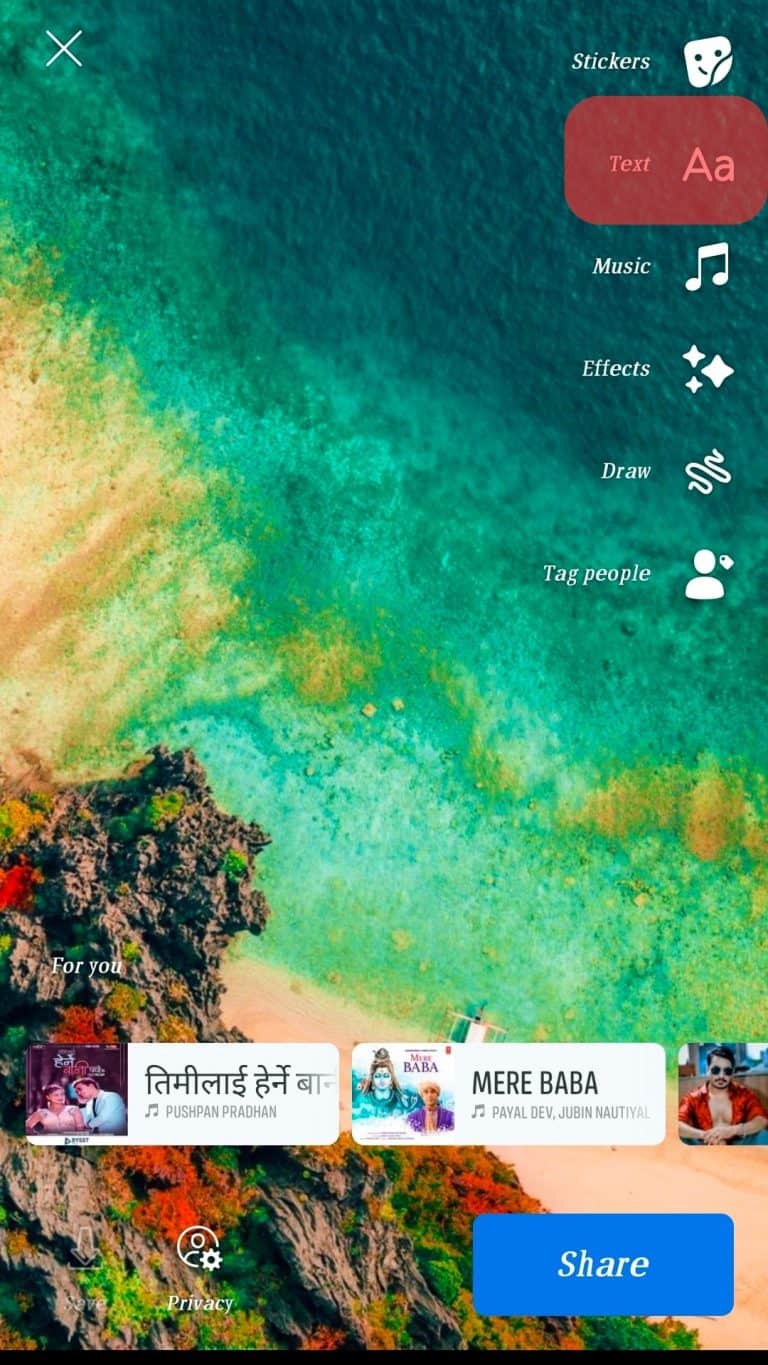Screen dimensions: 768x1365
Task: Open the Music option
Action: pos(708,267)
